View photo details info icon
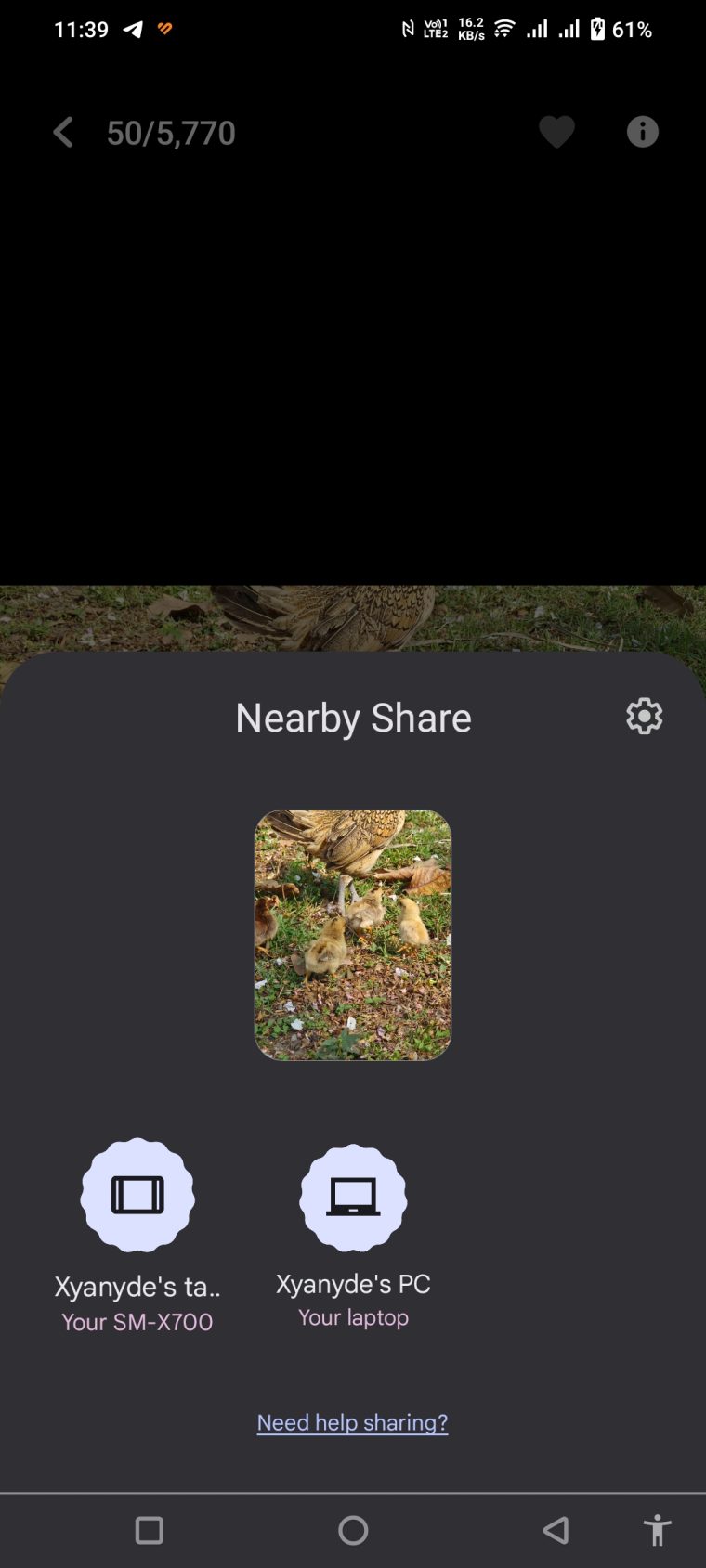The width and height of the screenshot is (706, 1568). pyautogui.click(x=642, y=132)
